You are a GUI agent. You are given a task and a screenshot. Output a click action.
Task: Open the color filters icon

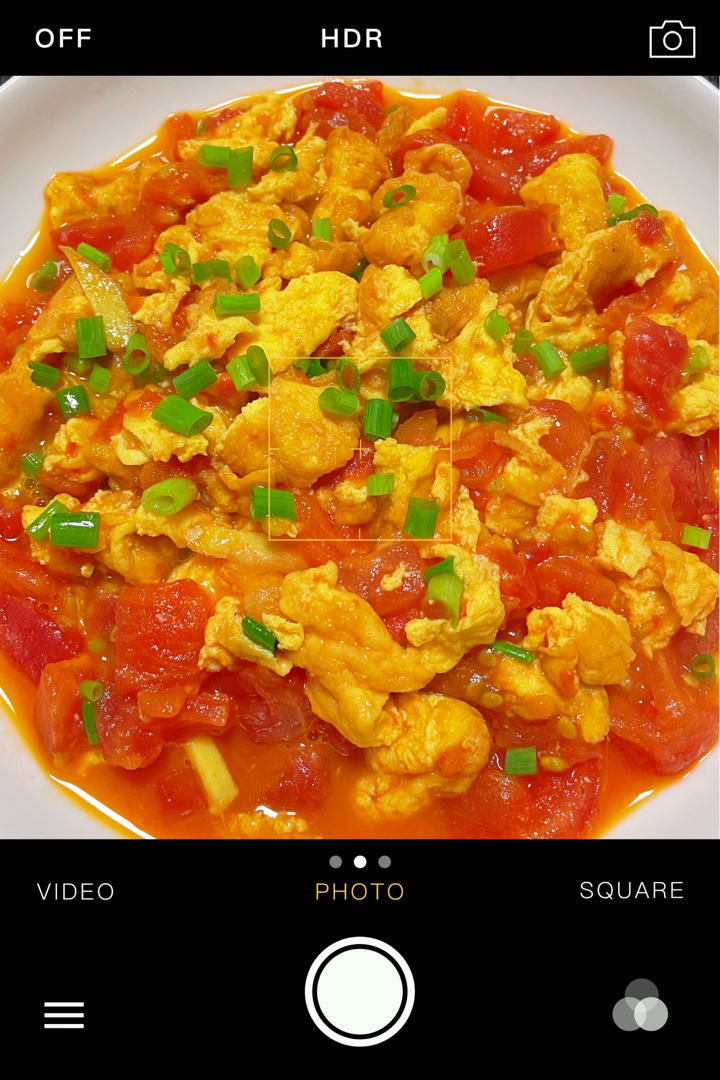pos(641,1005)
